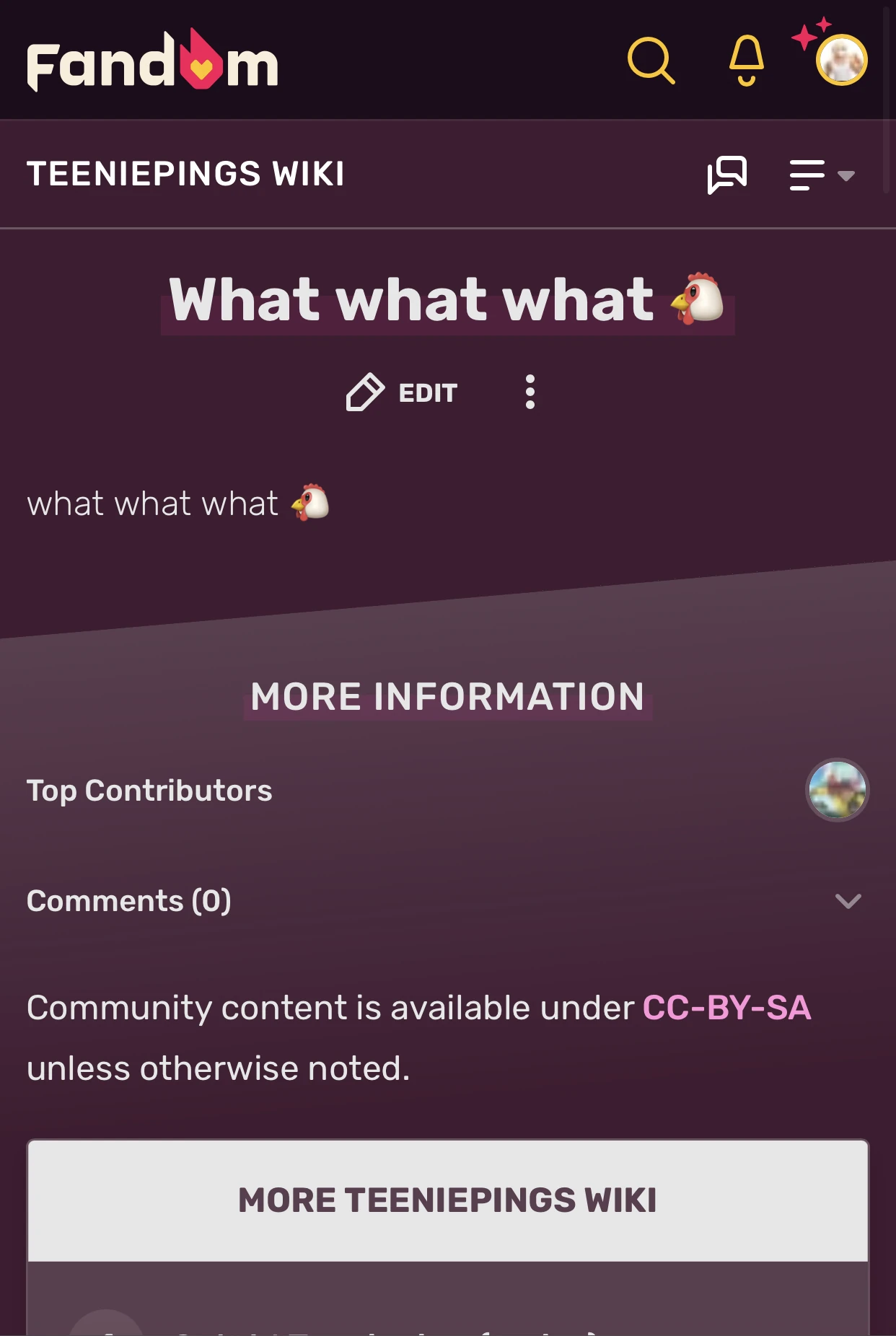
Task: Open the Teeniepings Wiki main page
Action: click(185, 174)
